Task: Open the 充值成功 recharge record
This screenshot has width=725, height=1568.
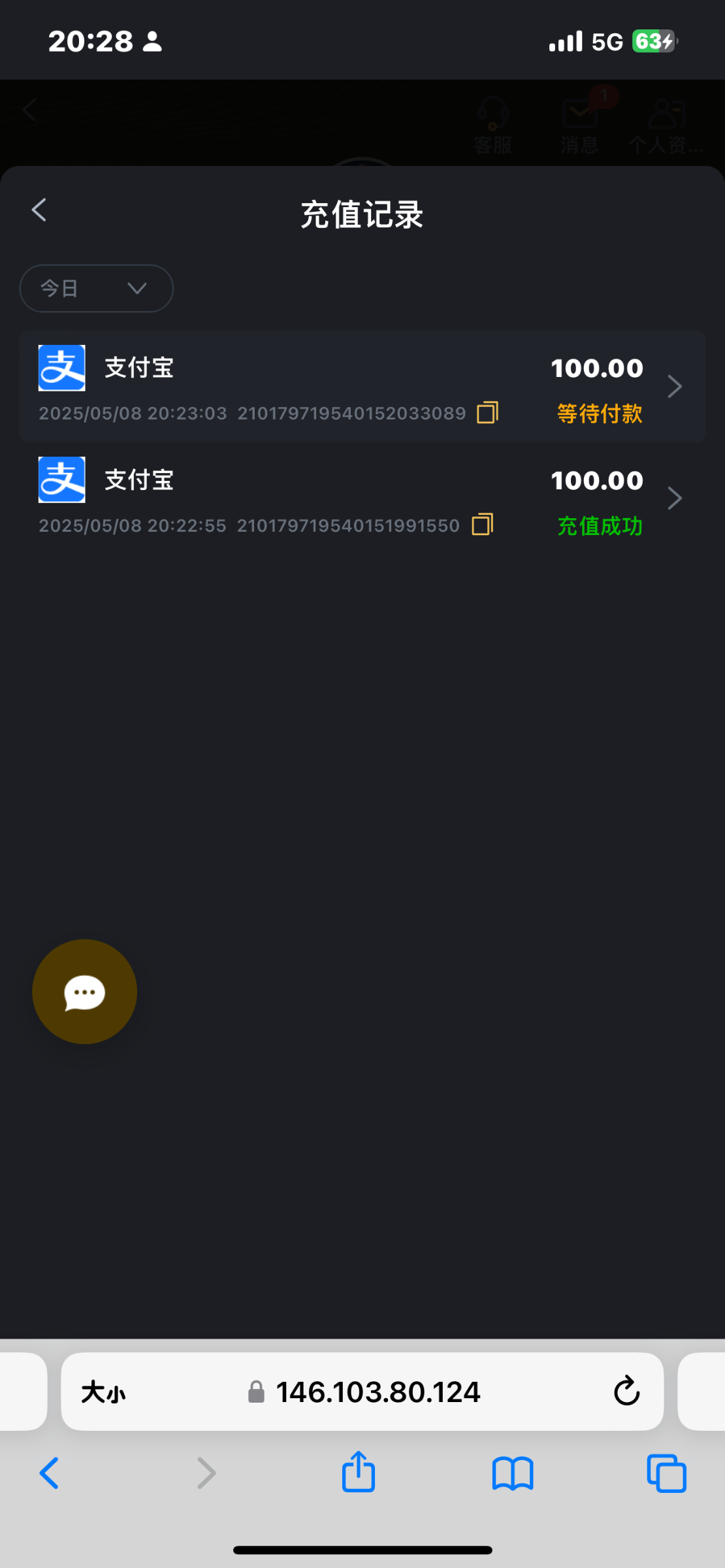Action: (x=362, y=498)
